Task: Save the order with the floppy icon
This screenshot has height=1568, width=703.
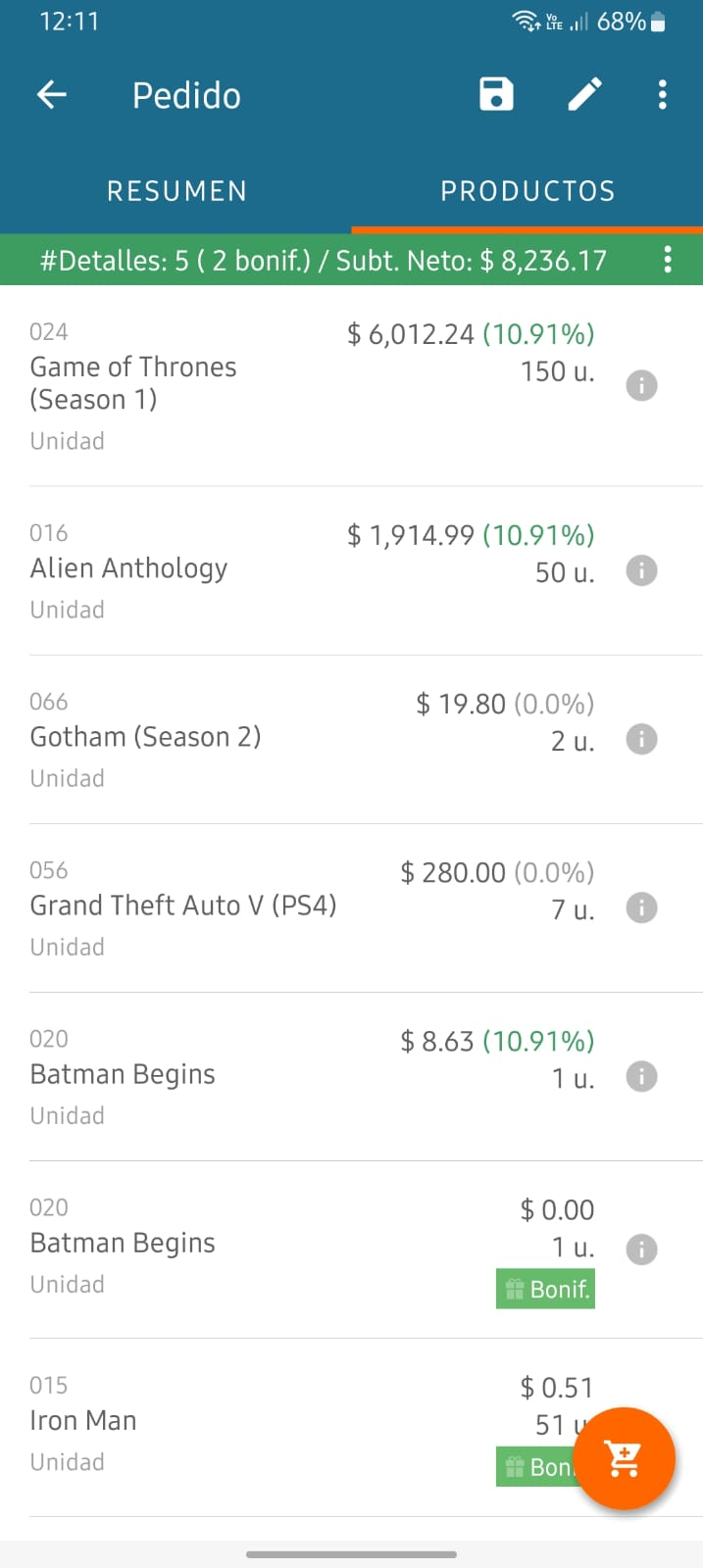Action: click(x=496, y=95)
